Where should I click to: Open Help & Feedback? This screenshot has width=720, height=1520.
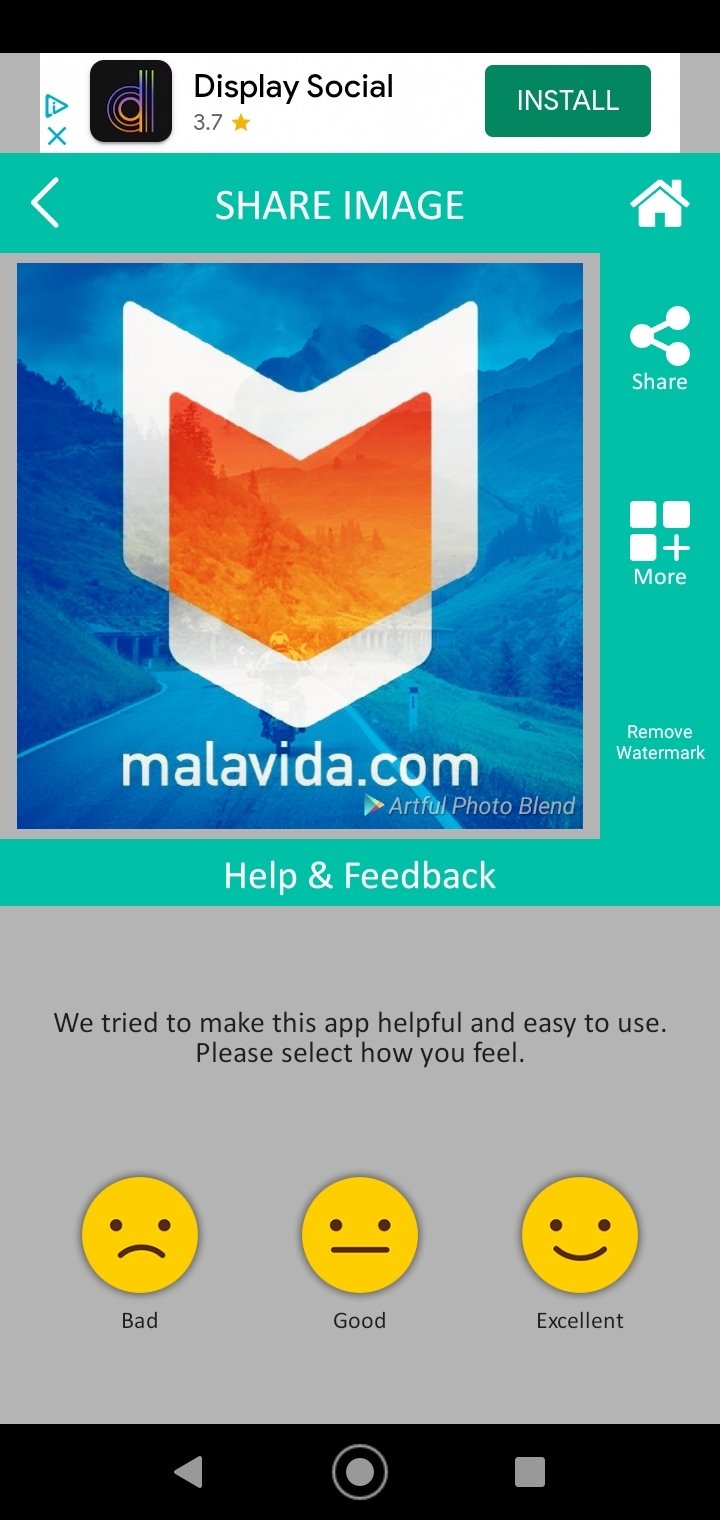point(360,875)
